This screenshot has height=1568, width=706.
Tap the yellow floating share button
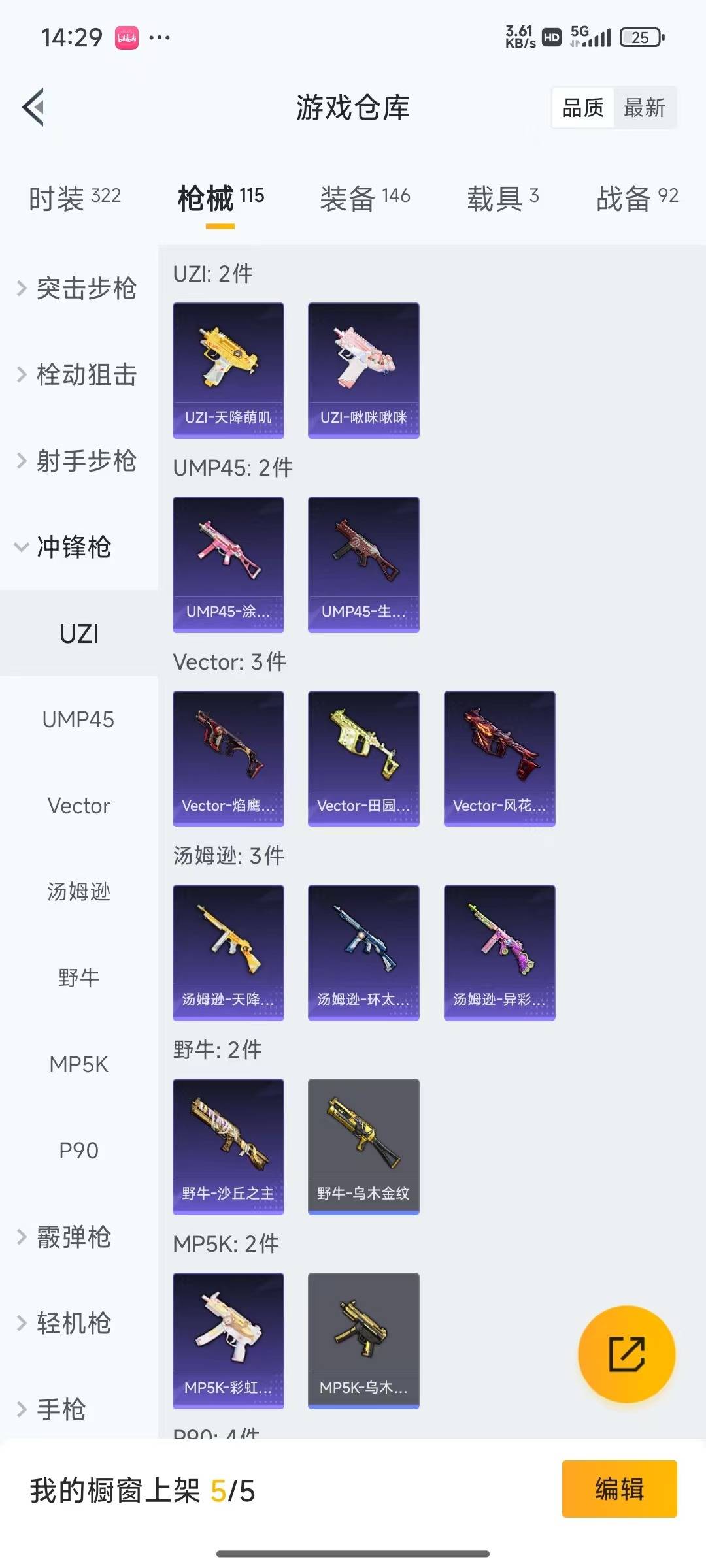[626, 1354]
